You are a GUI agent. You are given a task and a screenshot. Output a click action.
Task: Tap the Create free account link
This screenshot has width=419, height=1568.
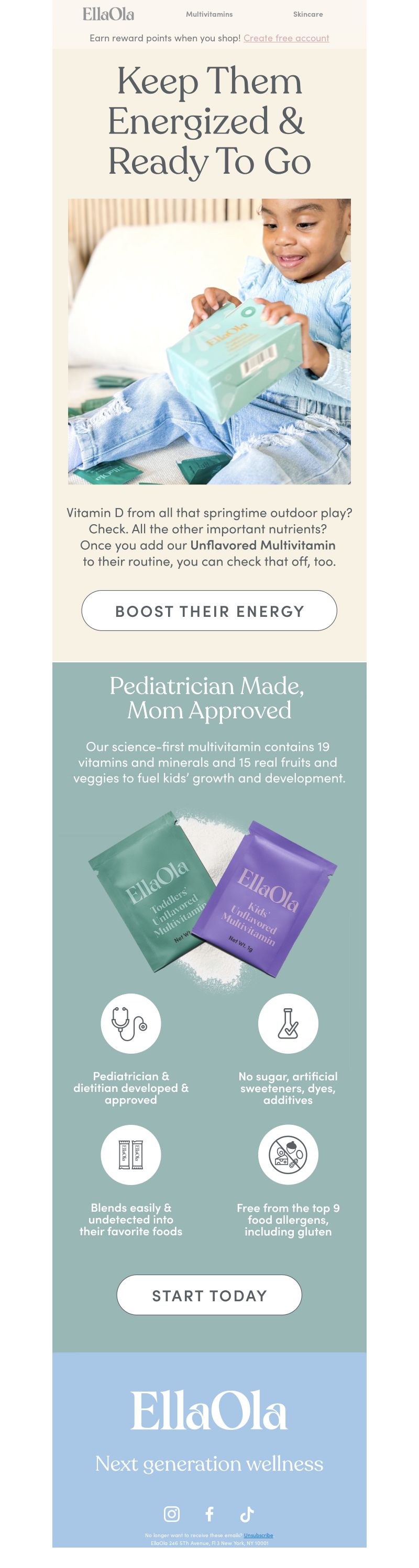pos(286,38)
